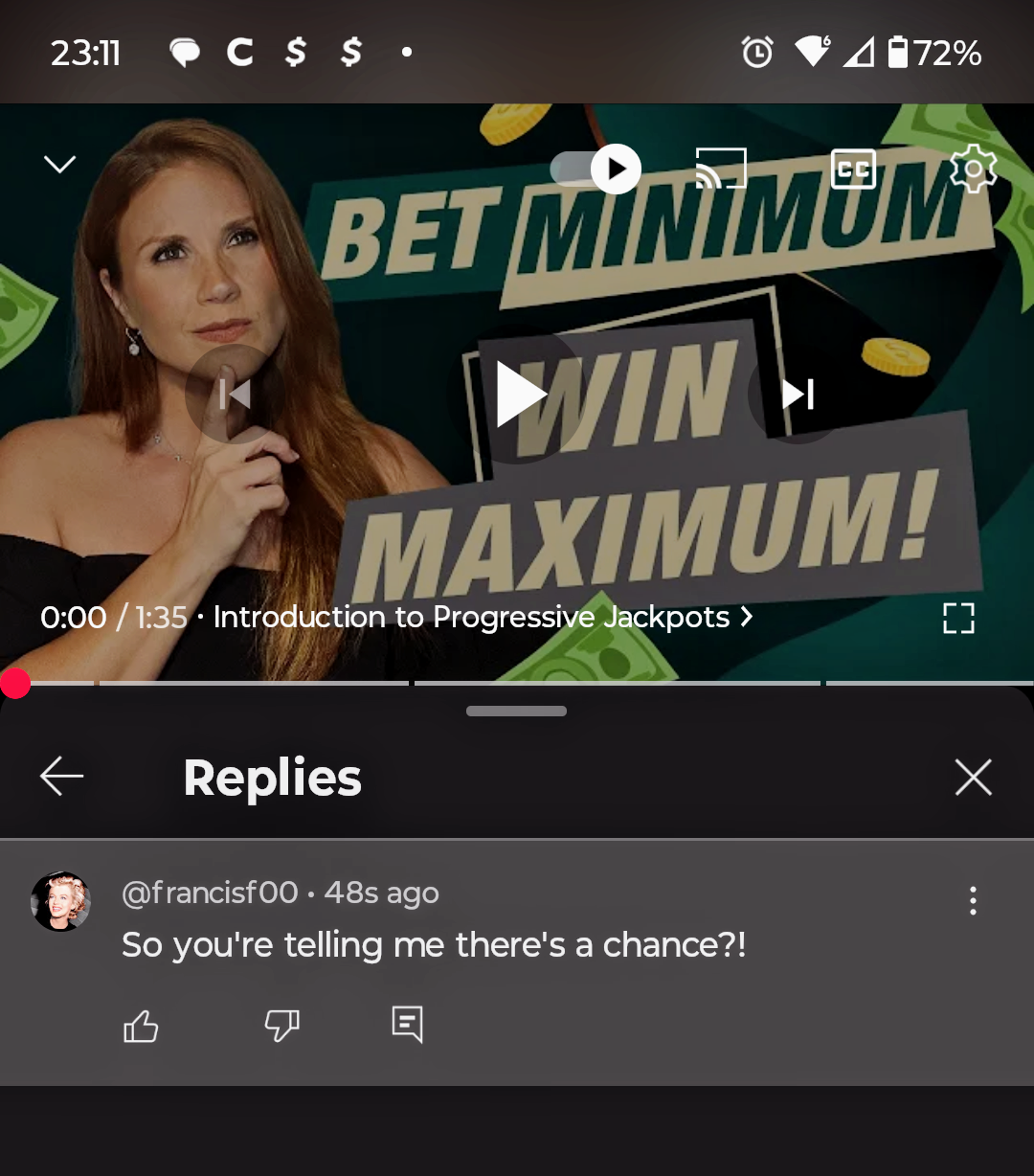Close the Replies panel
The height and width of the screenshot is (1176, 1034).
click(973, 777)
